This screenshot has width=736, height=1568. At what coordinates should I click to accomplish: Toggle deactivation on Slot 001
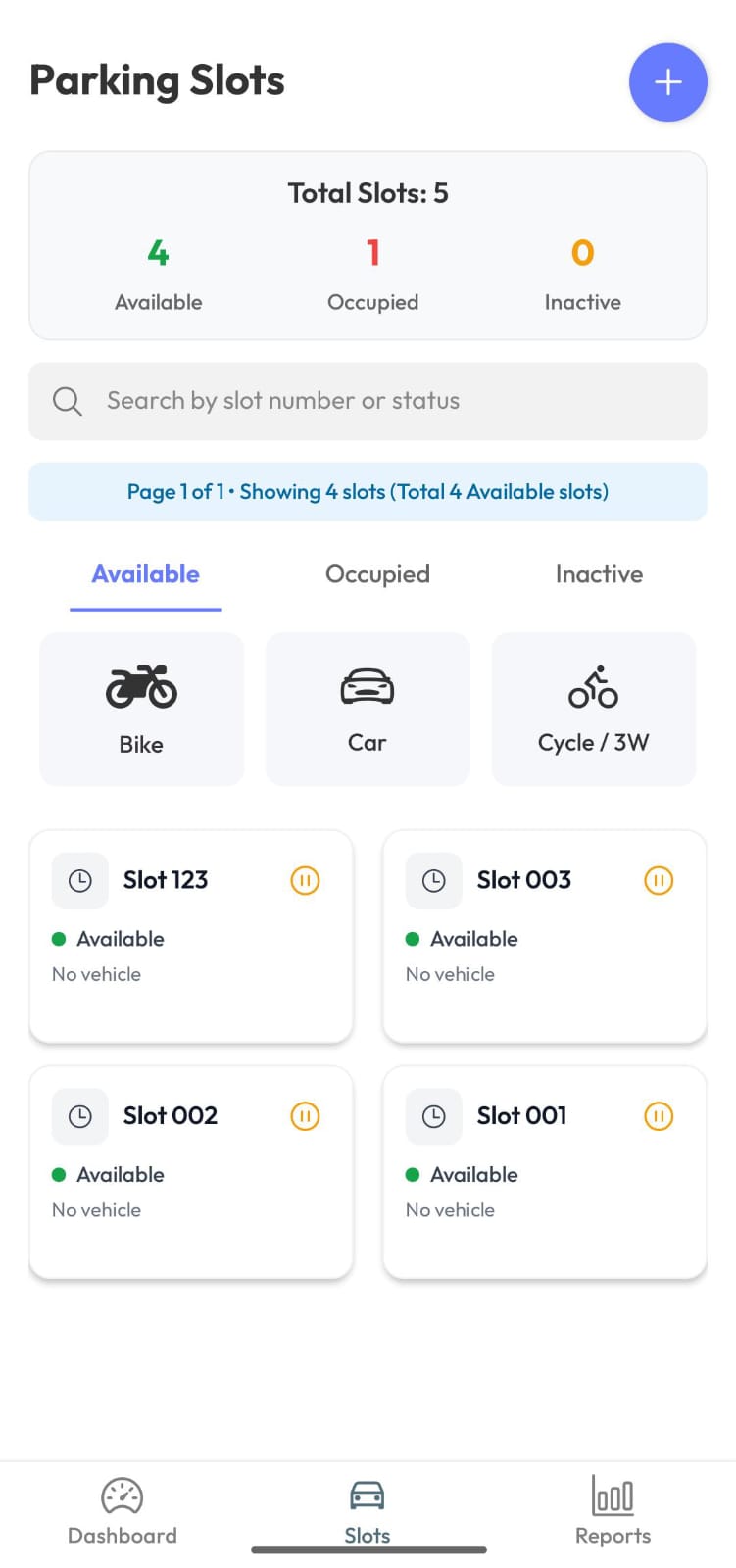[x=658, y=1116]
